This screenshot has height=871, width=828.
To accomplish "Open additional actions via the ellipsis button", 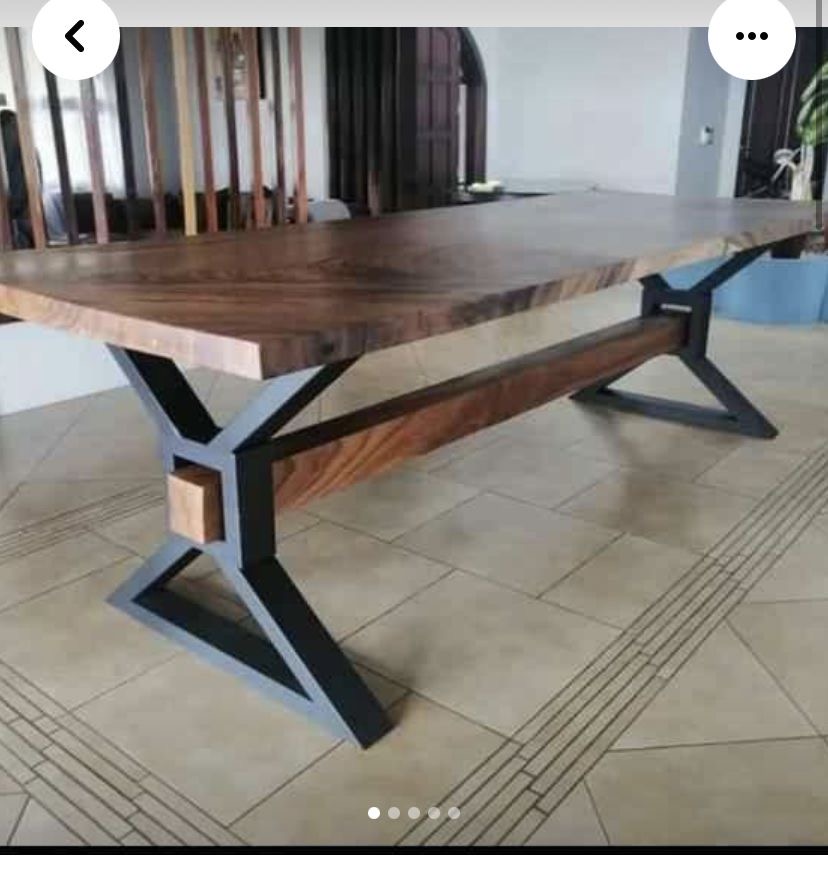I will pos(752,36).
